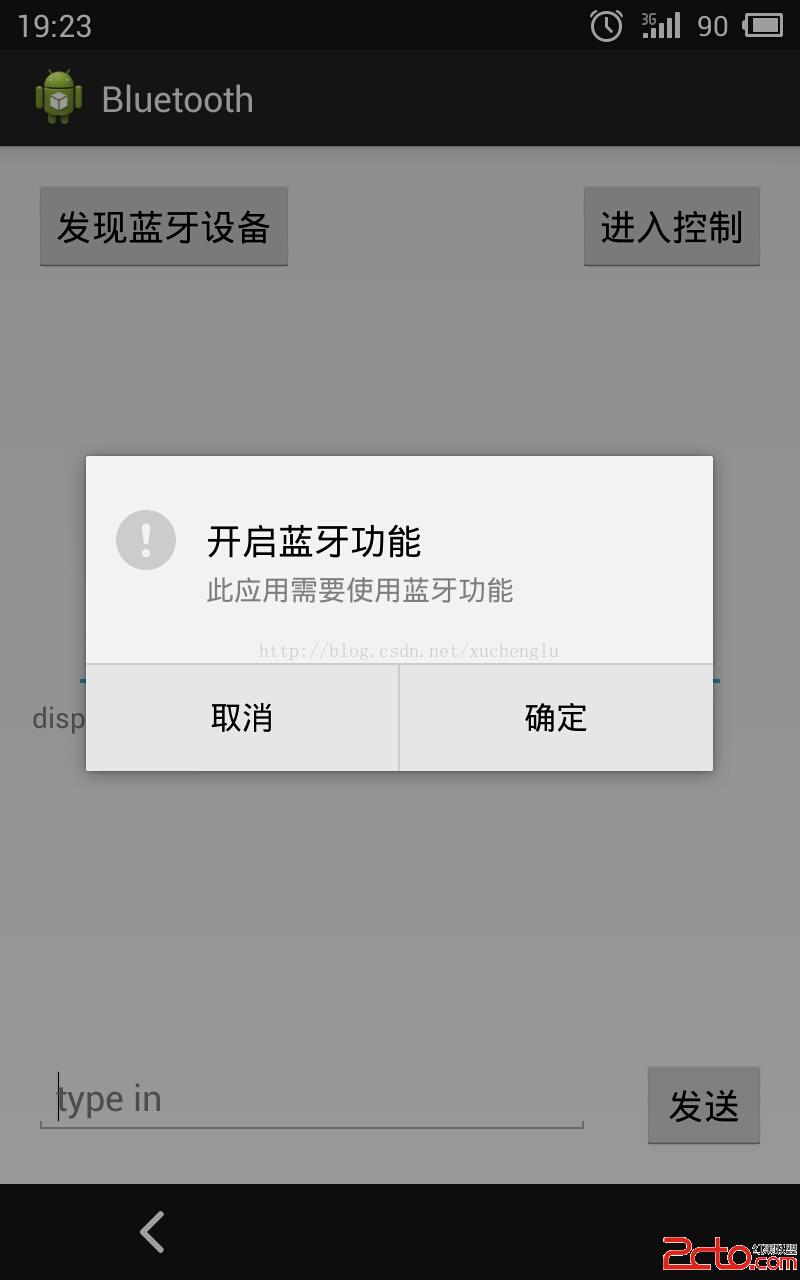Screen dimensions: 800x1280
Task: Focus the "type in" text field
Action: [310, 1099]
